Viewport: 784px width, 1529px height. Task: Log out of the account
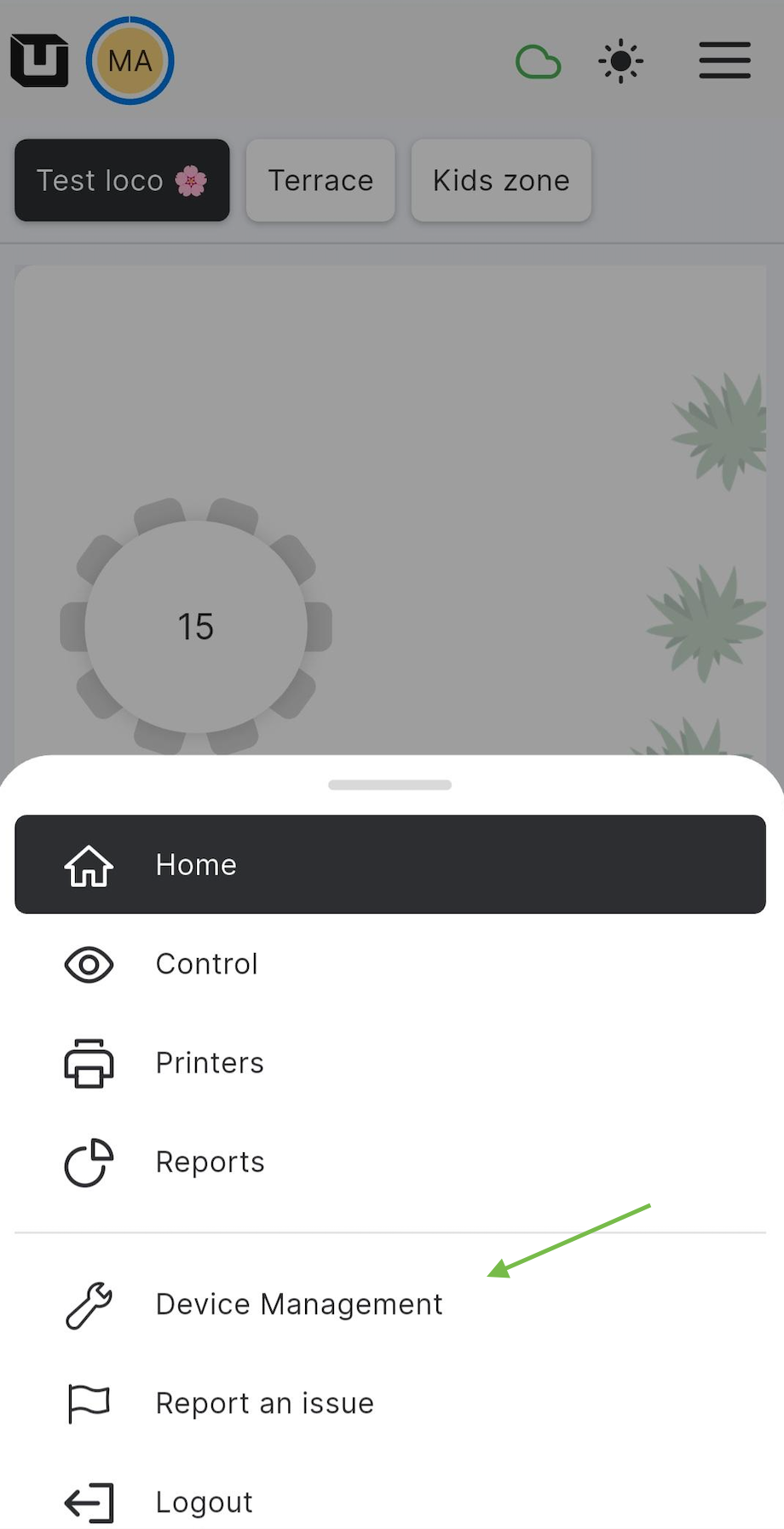point(204,1502)
